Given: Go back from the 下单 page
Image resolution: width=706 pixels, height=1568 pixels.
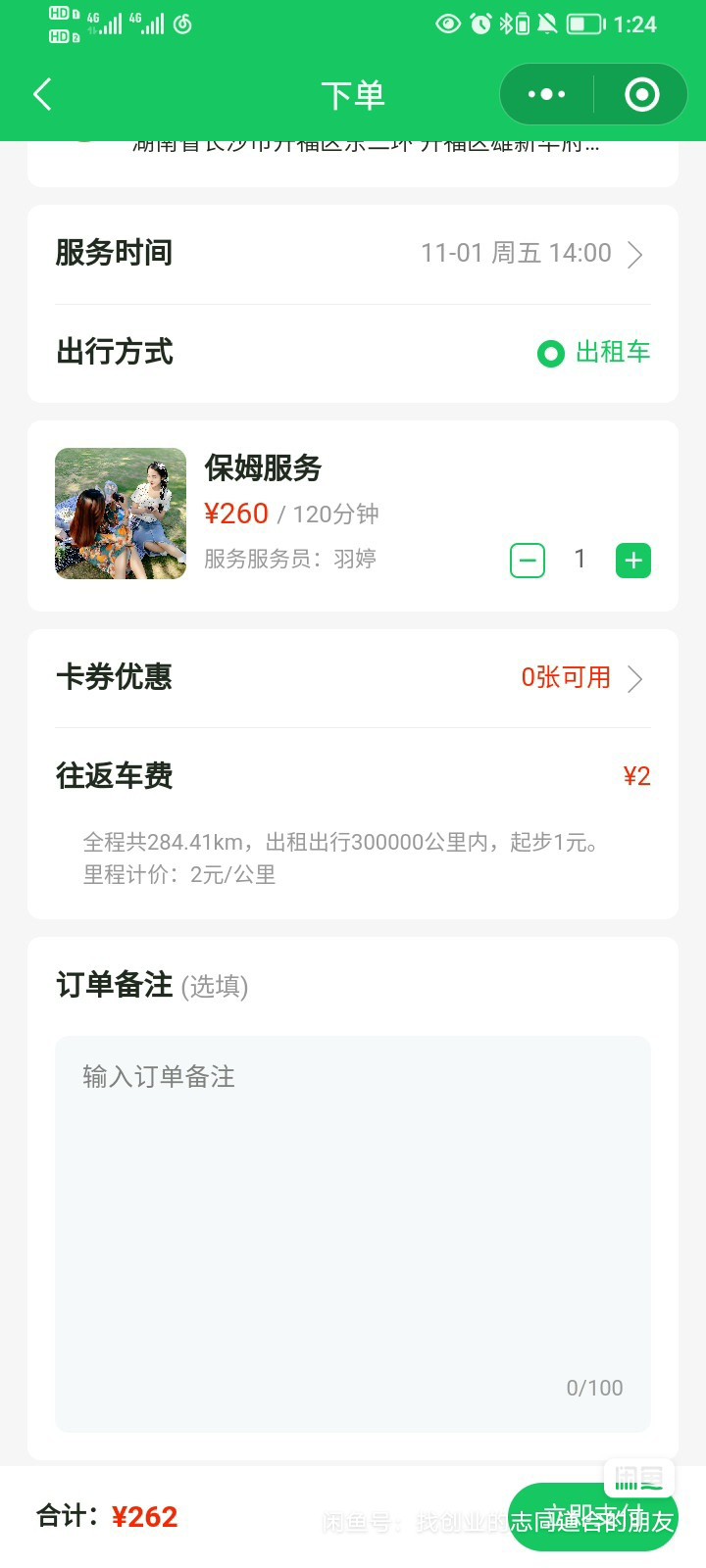Looking at the screenshot, I should point(43,95).
